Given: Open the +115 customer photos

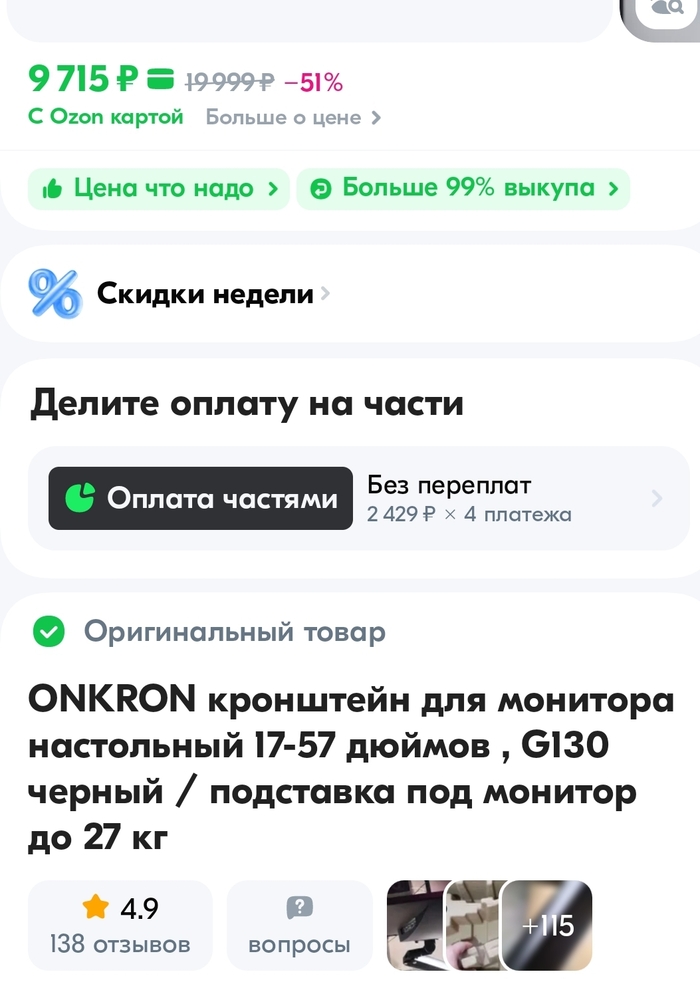Looking at the screenshot, I should [547, 925].
